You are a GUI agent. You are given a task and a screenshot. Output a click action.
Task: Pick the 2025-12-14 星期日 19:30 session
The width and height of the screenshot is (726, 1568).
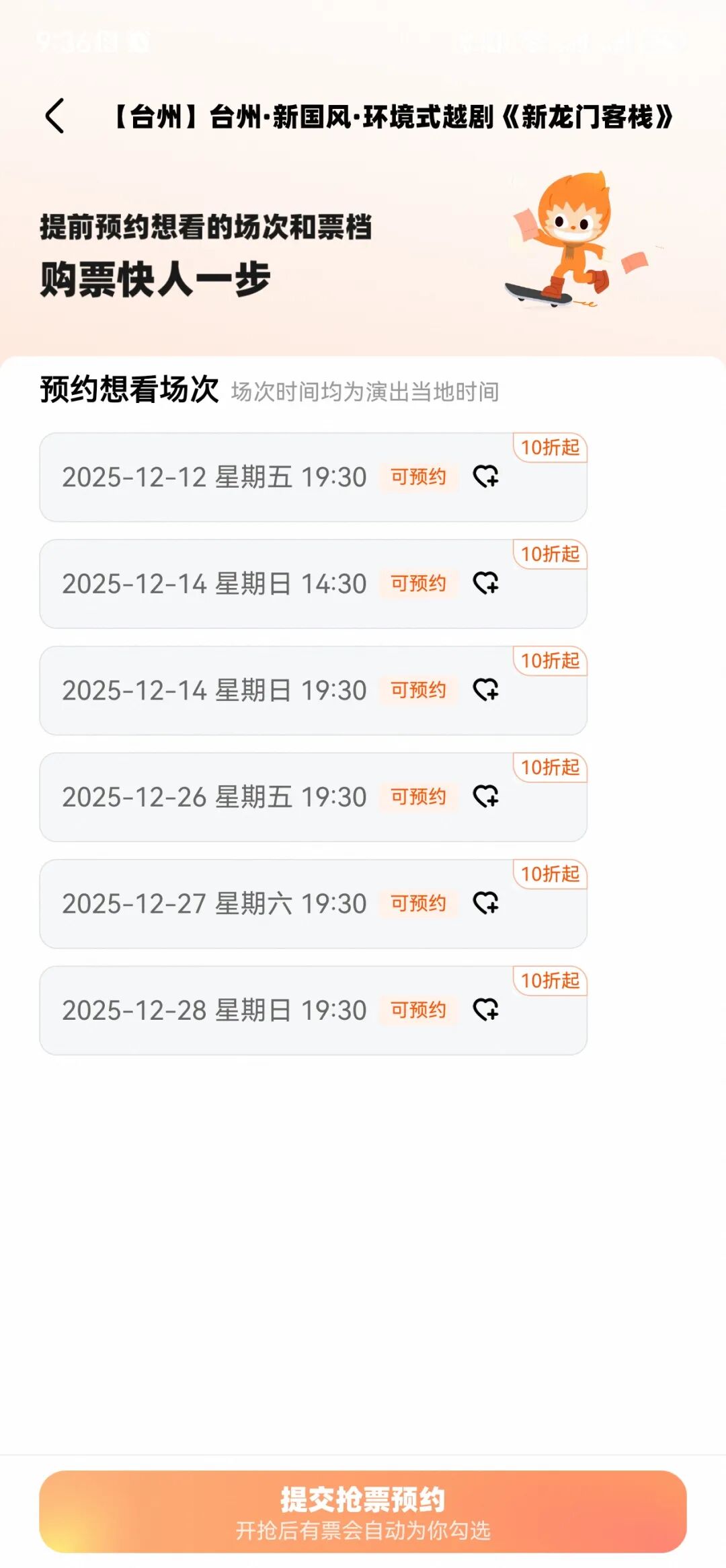313,690
